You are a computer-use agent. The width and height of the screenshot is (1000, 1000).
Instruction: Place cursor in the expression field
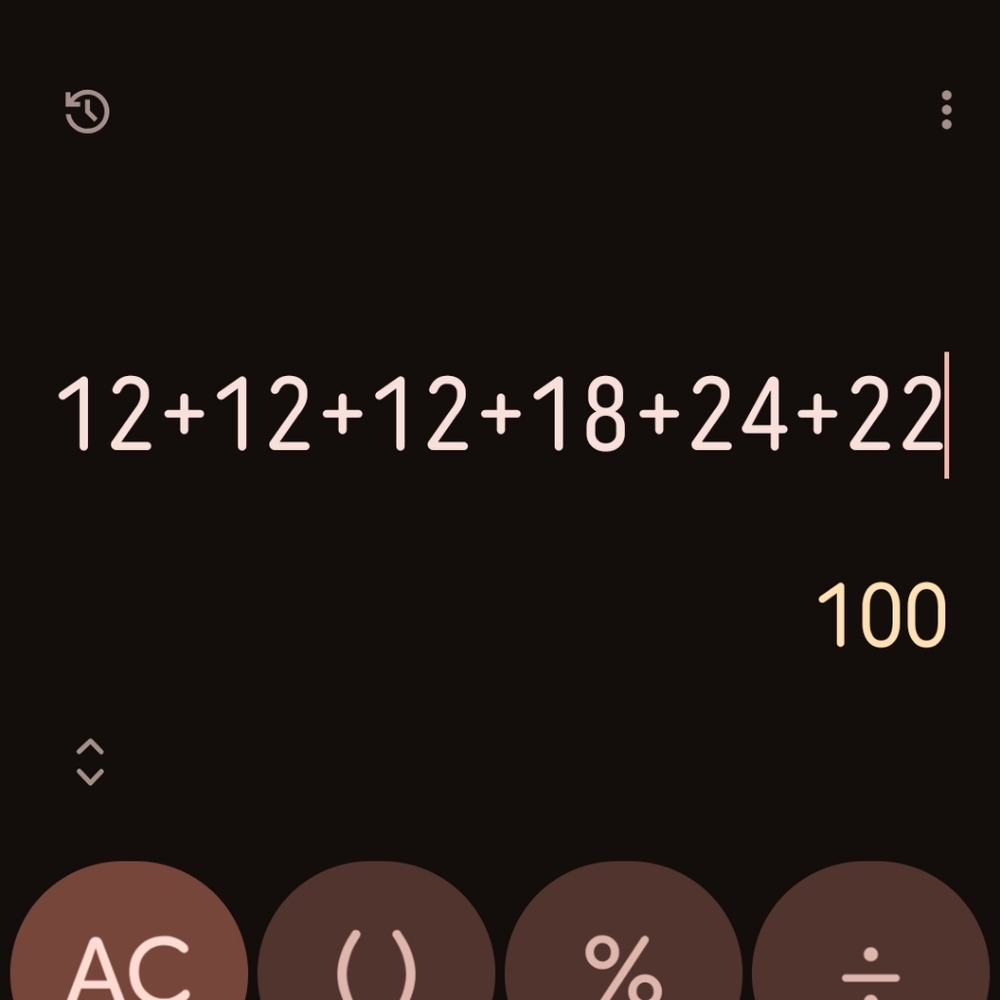pyautogui.click(x=500, y=414)
